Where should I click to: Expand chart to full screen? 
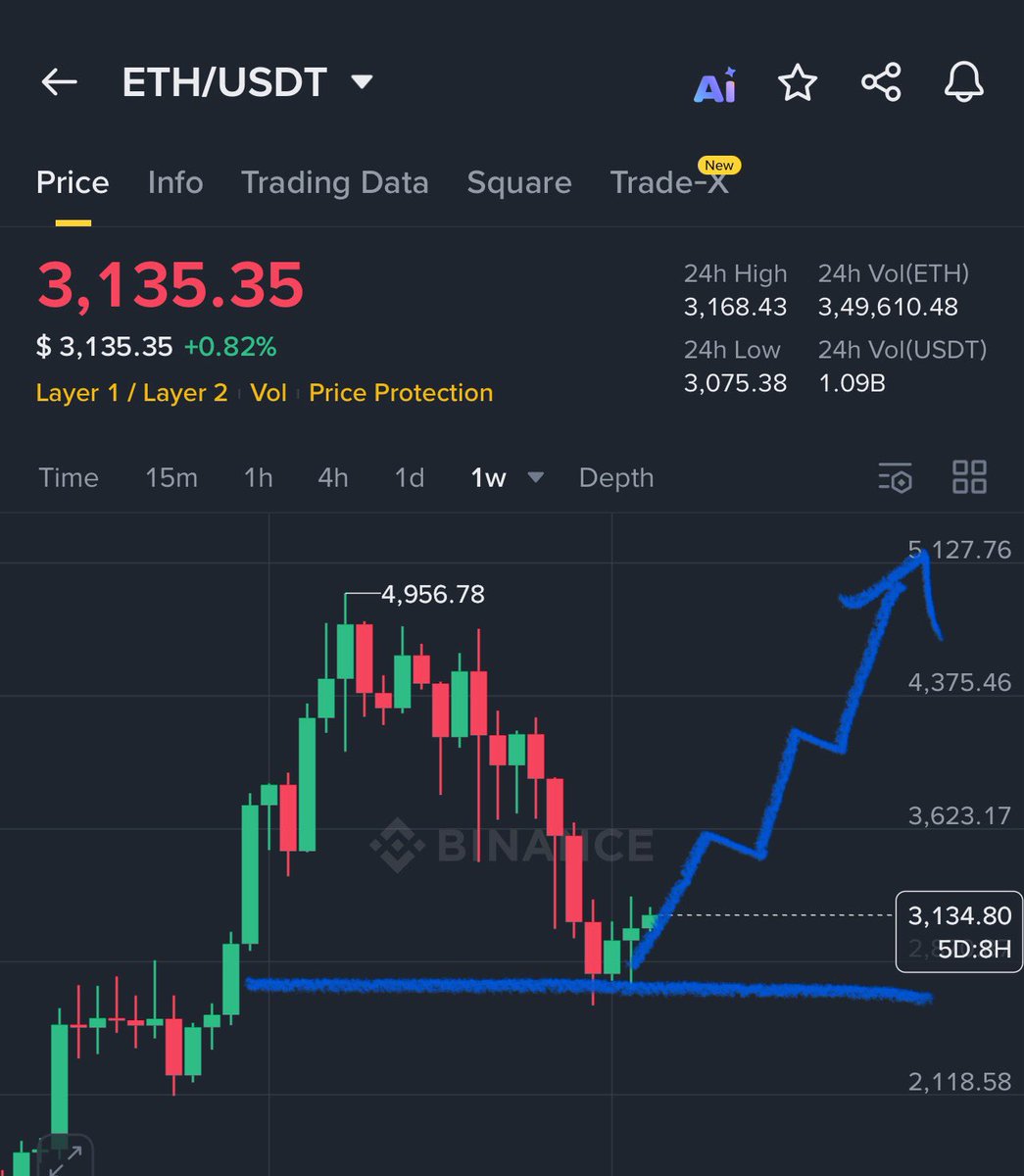(x=63, y=1158)
